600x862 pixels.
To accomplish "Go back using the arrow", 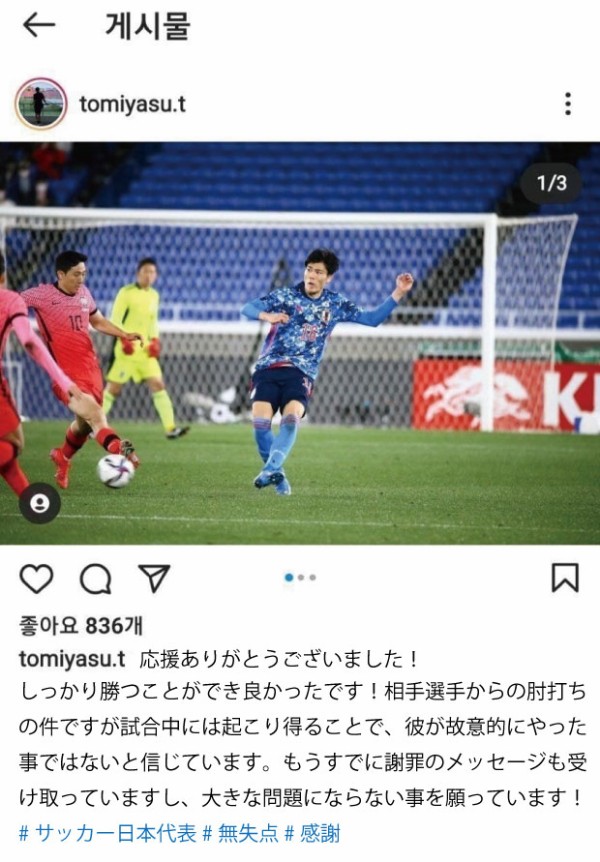I will coord(38,26).
